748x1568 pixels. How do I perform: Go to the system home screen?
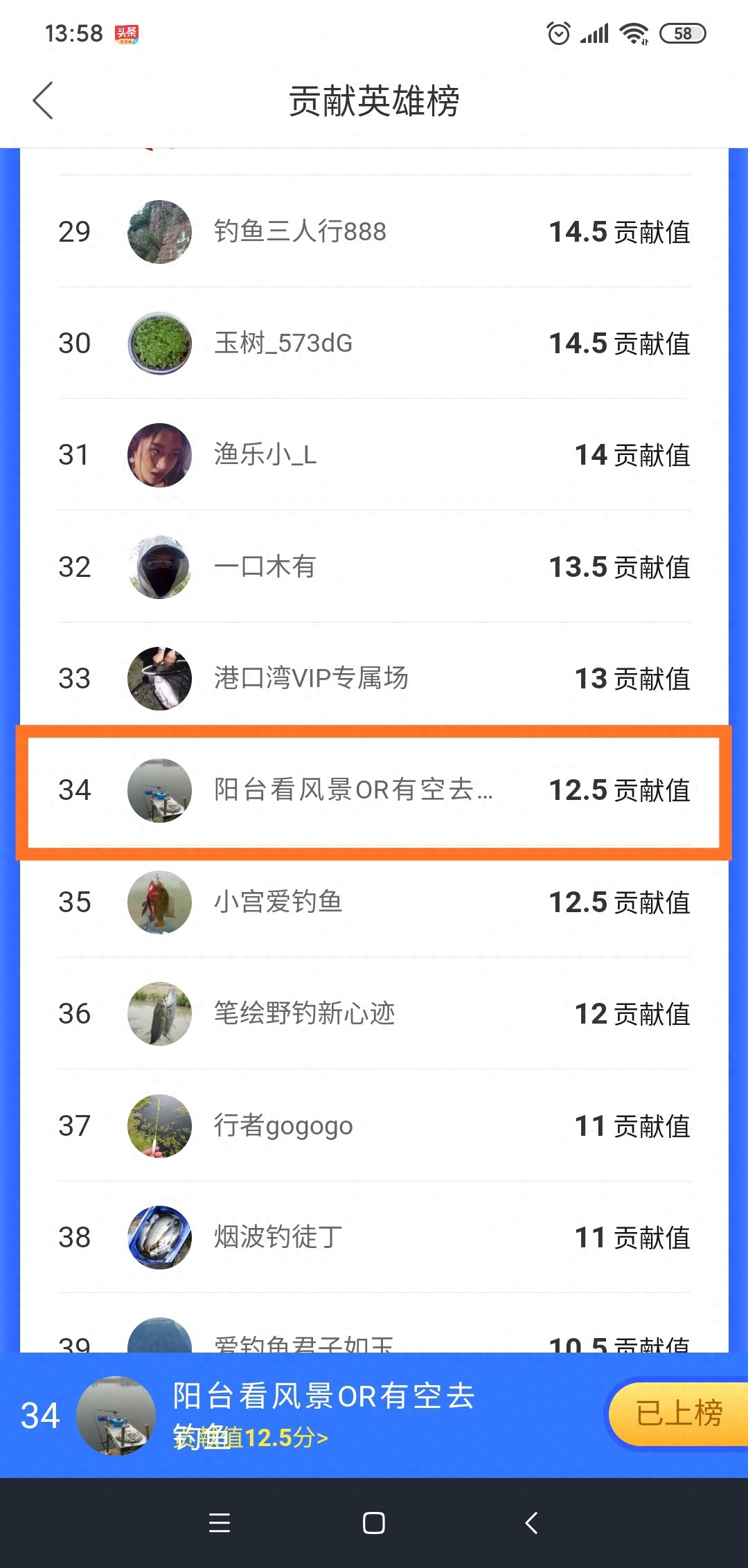point(374,1522)
